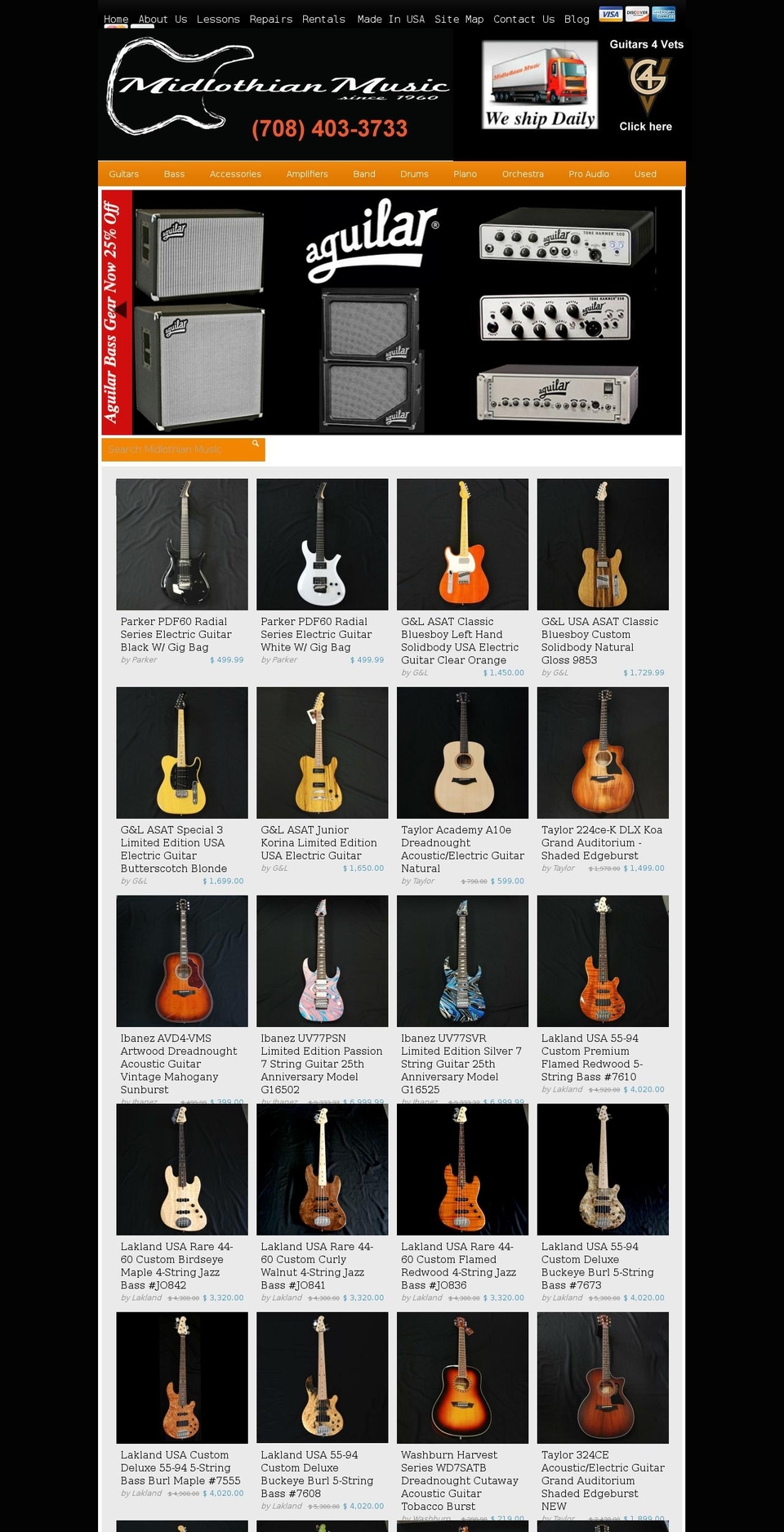This screenshot has width=784, height=1532.
Task: Click the Guitars 4 Vets Click here link
Action: (x=645, y=127)
